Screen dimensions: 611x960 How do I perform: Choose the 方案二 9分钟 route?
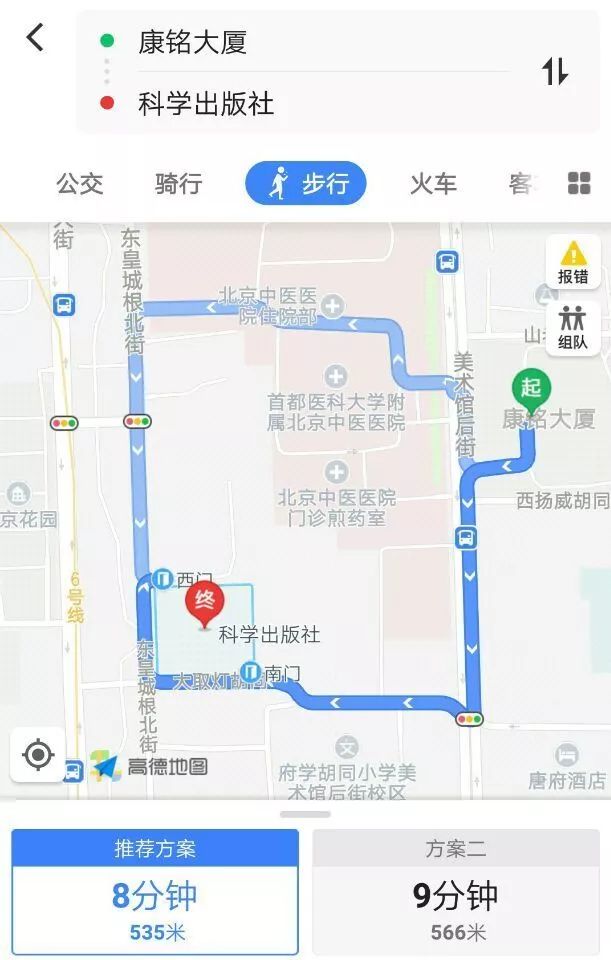pyautogui.click(x=456, y=892)
